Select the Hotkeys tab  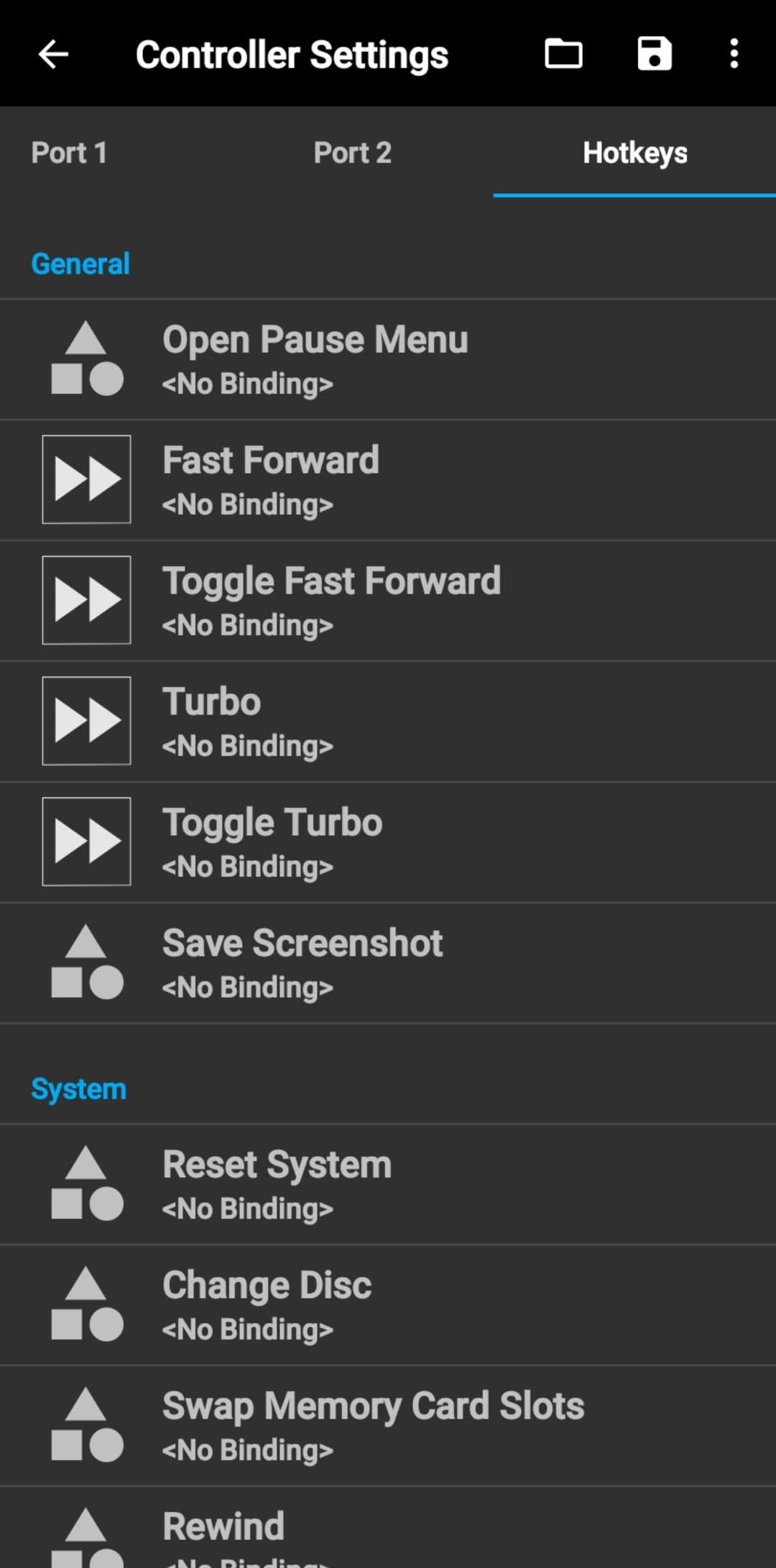click(635, 153)
